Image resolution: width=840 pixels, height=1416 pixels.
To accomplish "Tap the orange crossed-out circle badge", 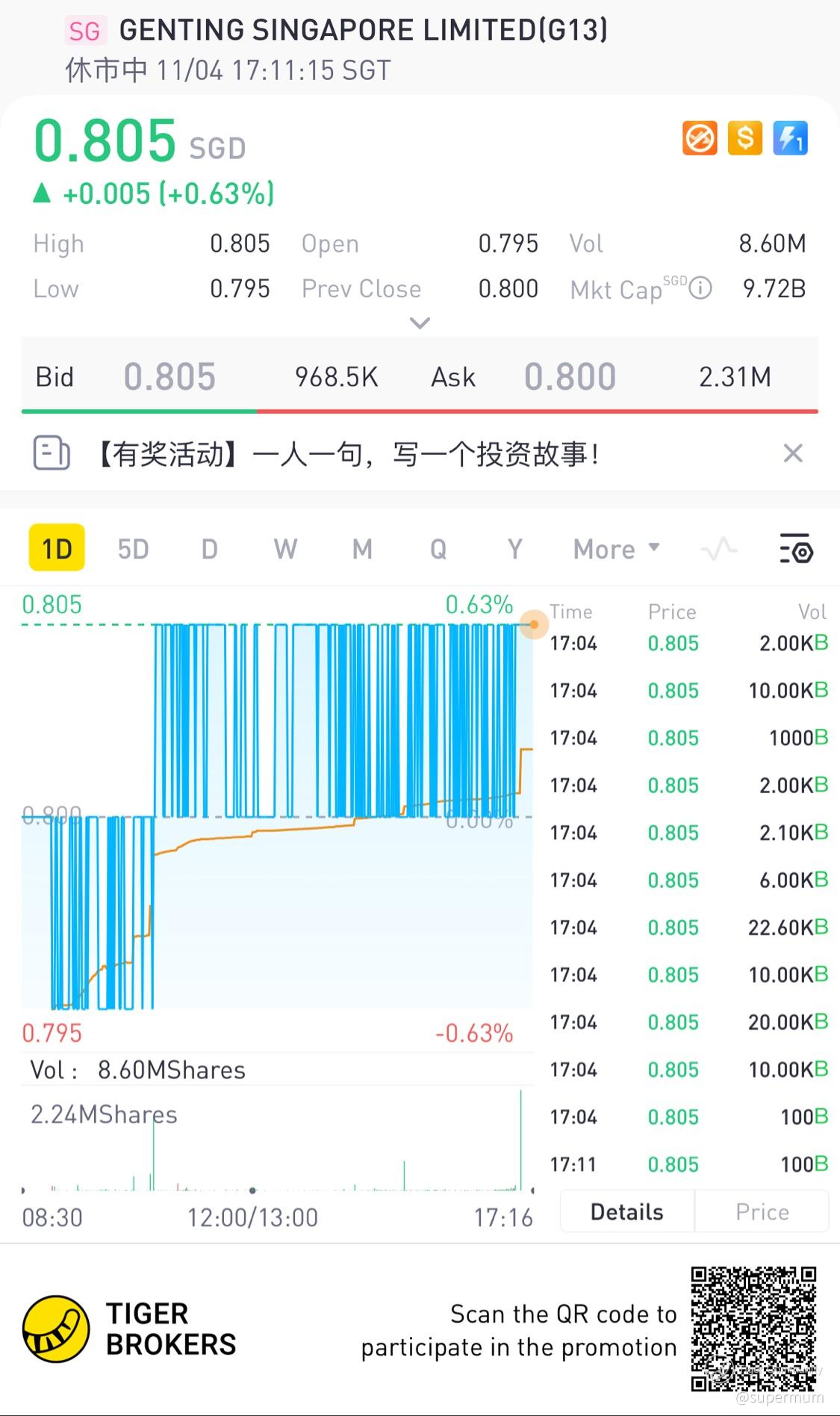I will (x=700, y=138).
